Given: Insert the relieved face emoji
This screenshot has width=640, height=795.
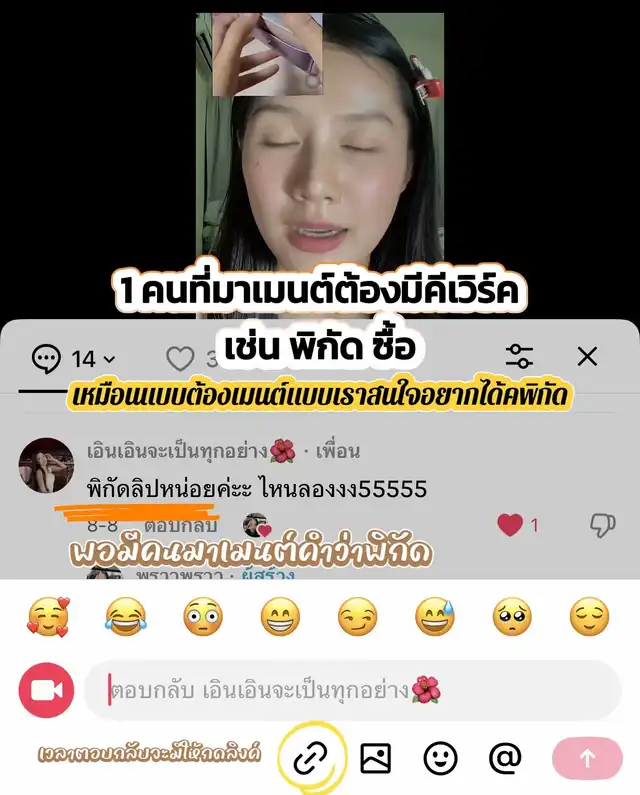Looking at the screenshot, I should pyautogui.click(x=590, y=618).
